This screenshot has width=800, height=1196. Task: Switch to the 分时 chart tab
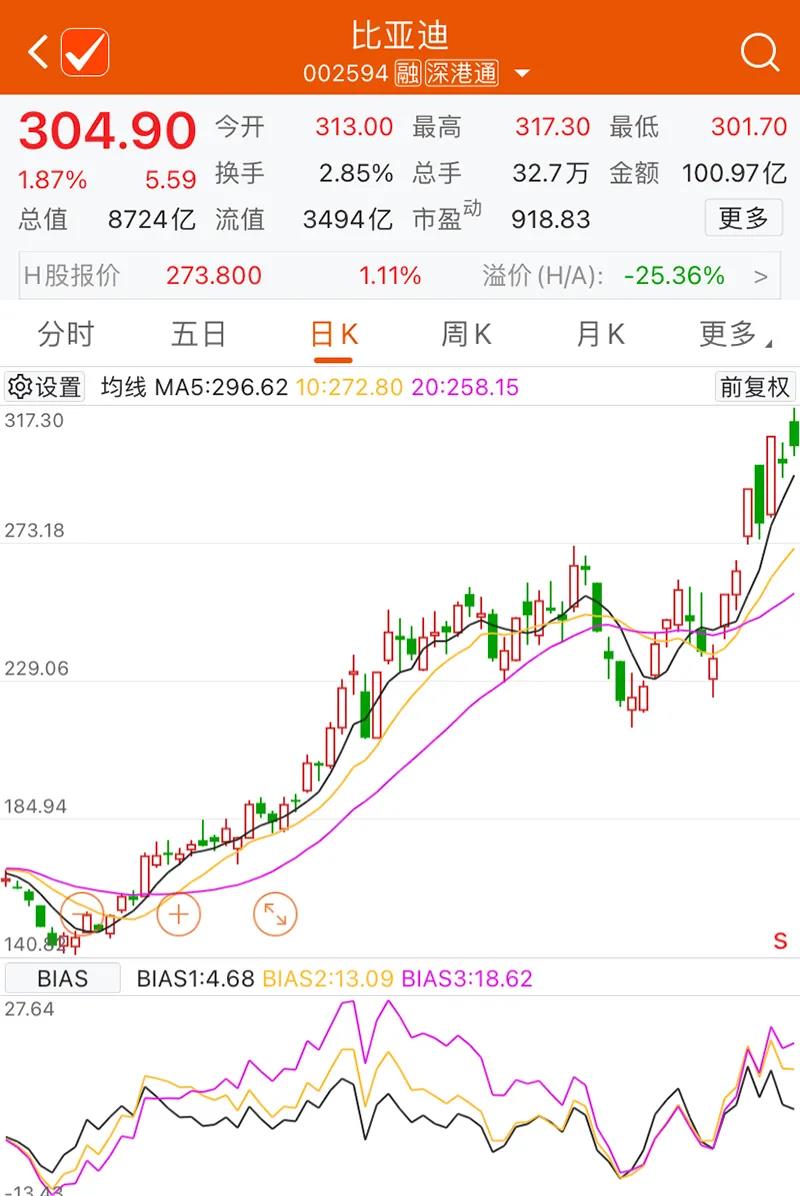(x=66, y=334)
